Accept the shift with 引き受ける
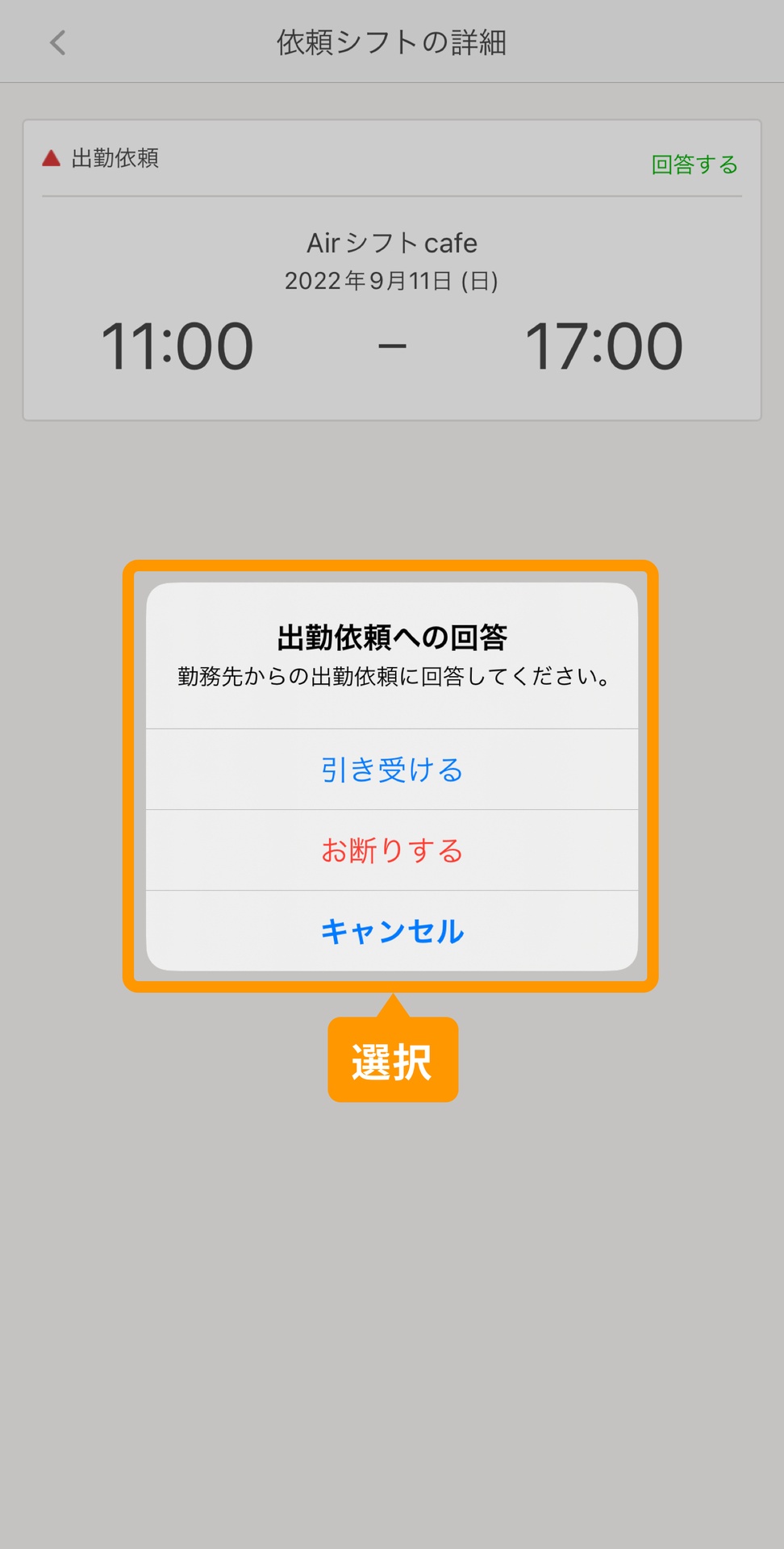Screen dimensions: 784x1549 pyautogui.click(x=392, y=770)
